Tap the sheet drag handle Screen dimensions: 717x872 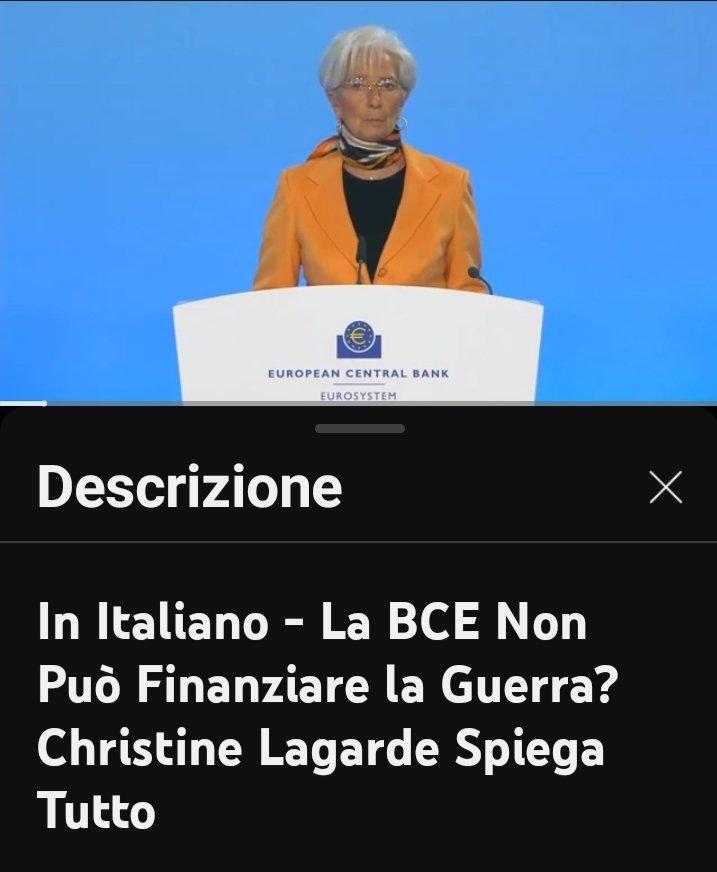(359, 429)
